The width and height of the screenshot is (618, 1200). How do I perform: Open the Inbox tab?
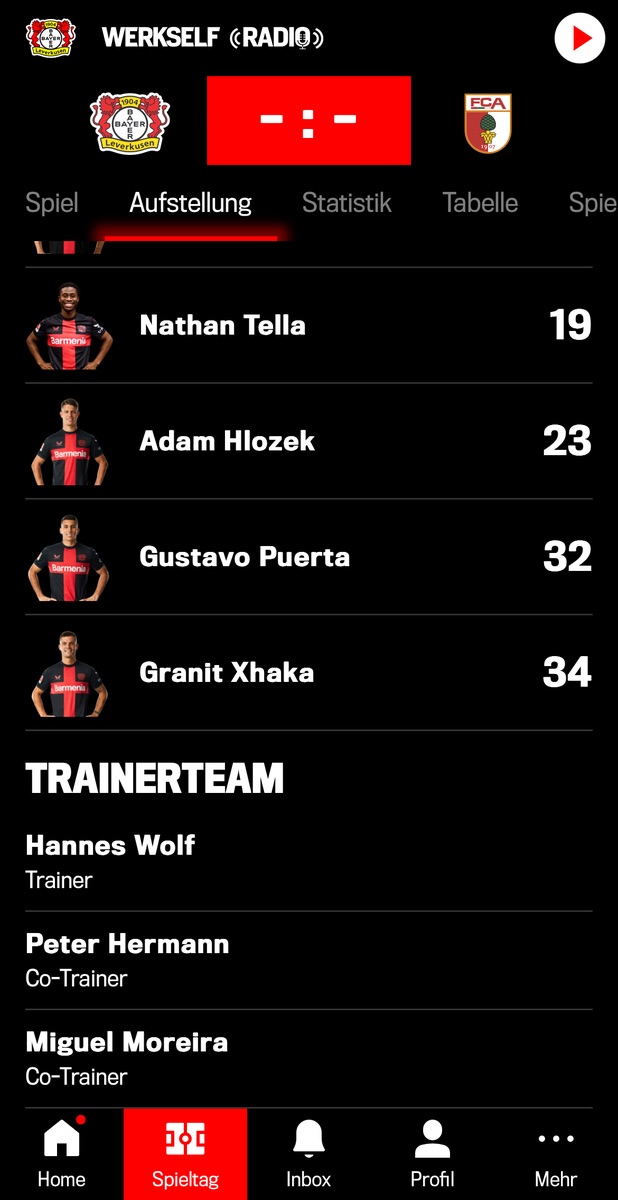coord(309,1154)
